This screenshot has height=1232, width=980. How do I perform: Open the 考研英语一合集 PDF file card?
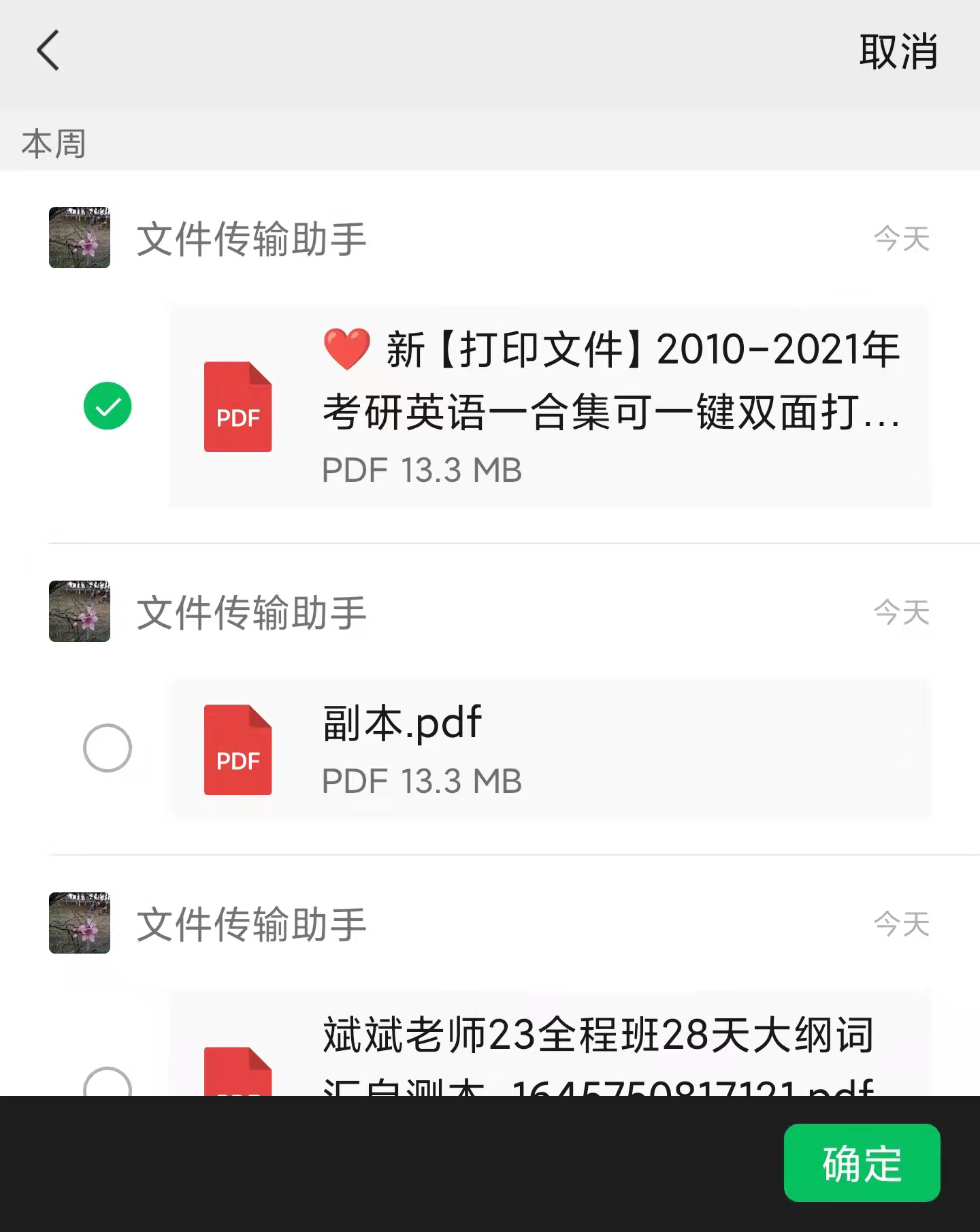point(549,407)
